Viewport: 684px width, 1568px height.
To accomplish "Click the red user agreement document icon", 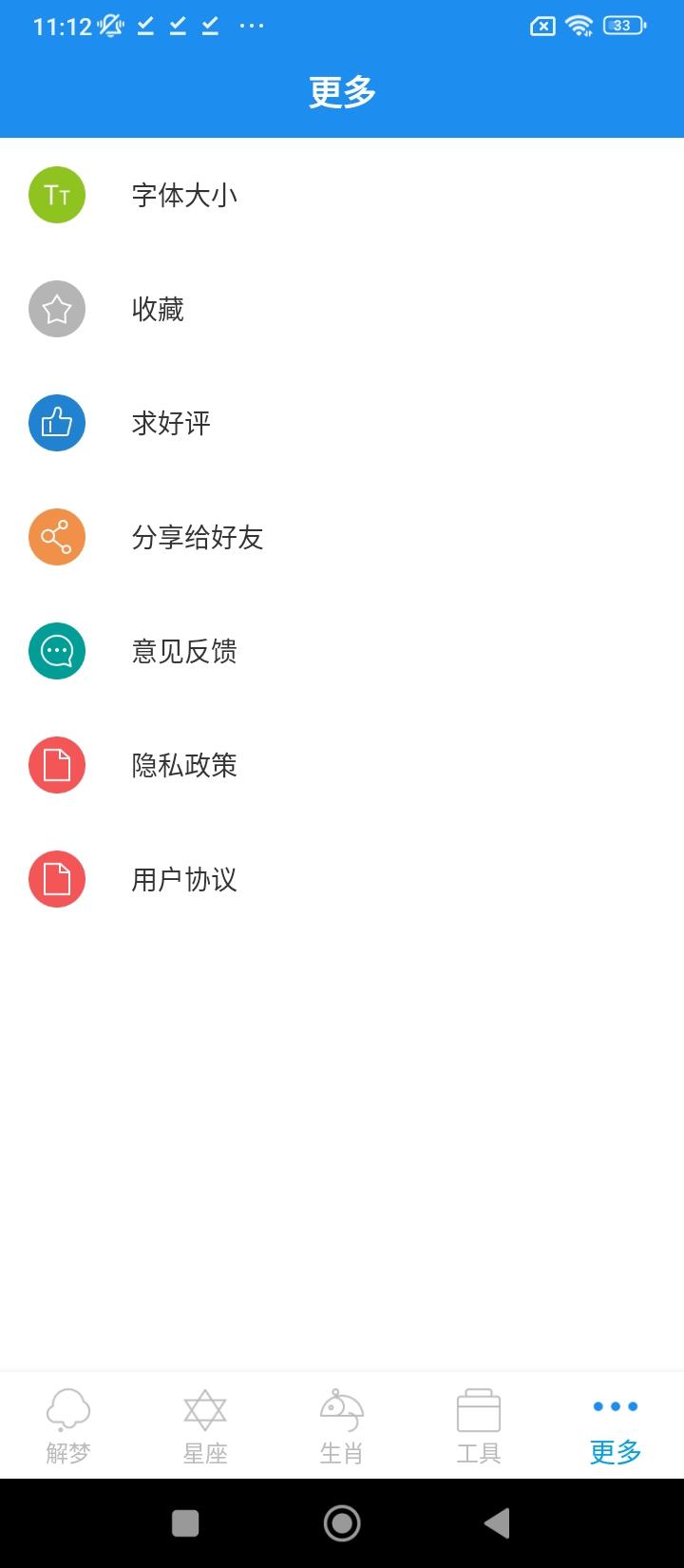I will (57, 879).
